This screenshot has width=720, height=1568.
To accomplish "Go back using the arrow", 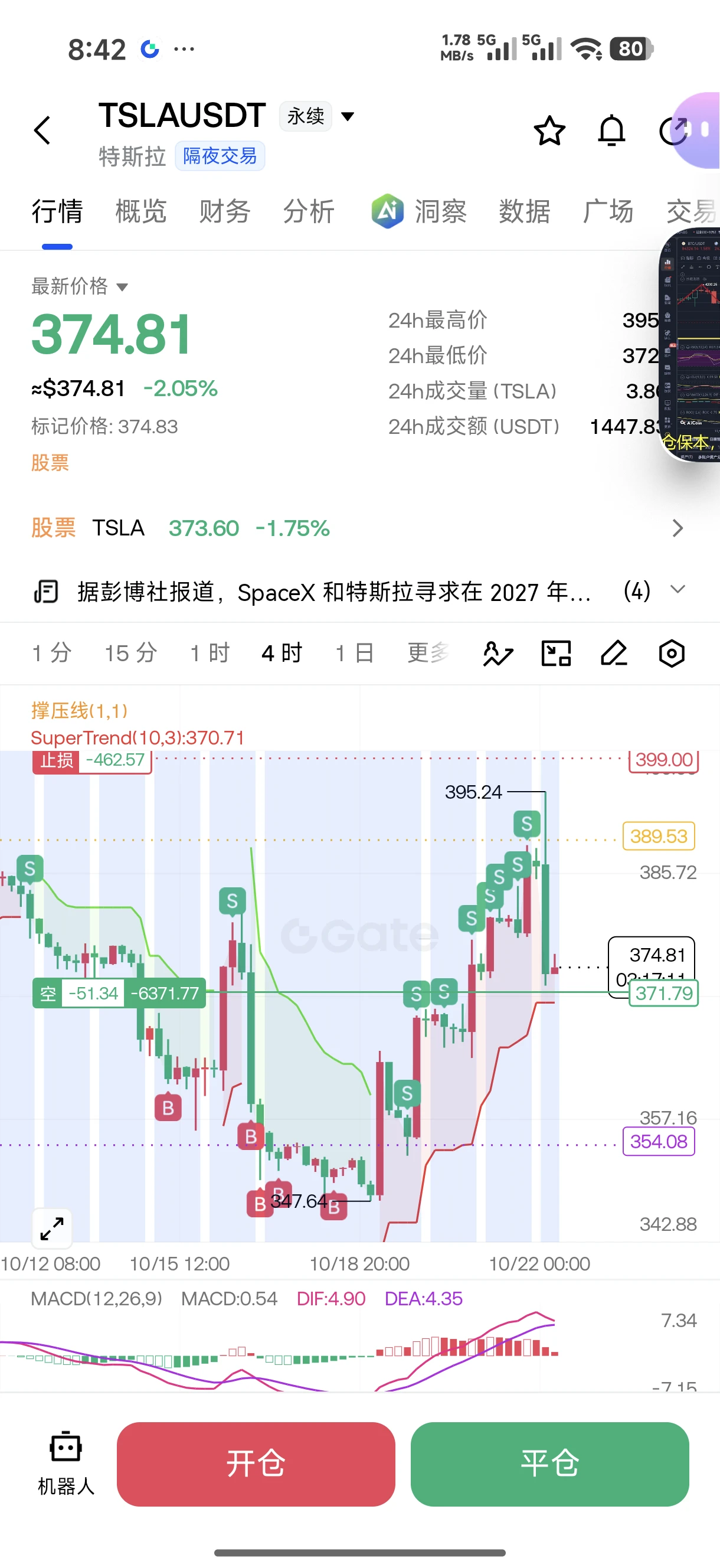I will coord(41,130).
